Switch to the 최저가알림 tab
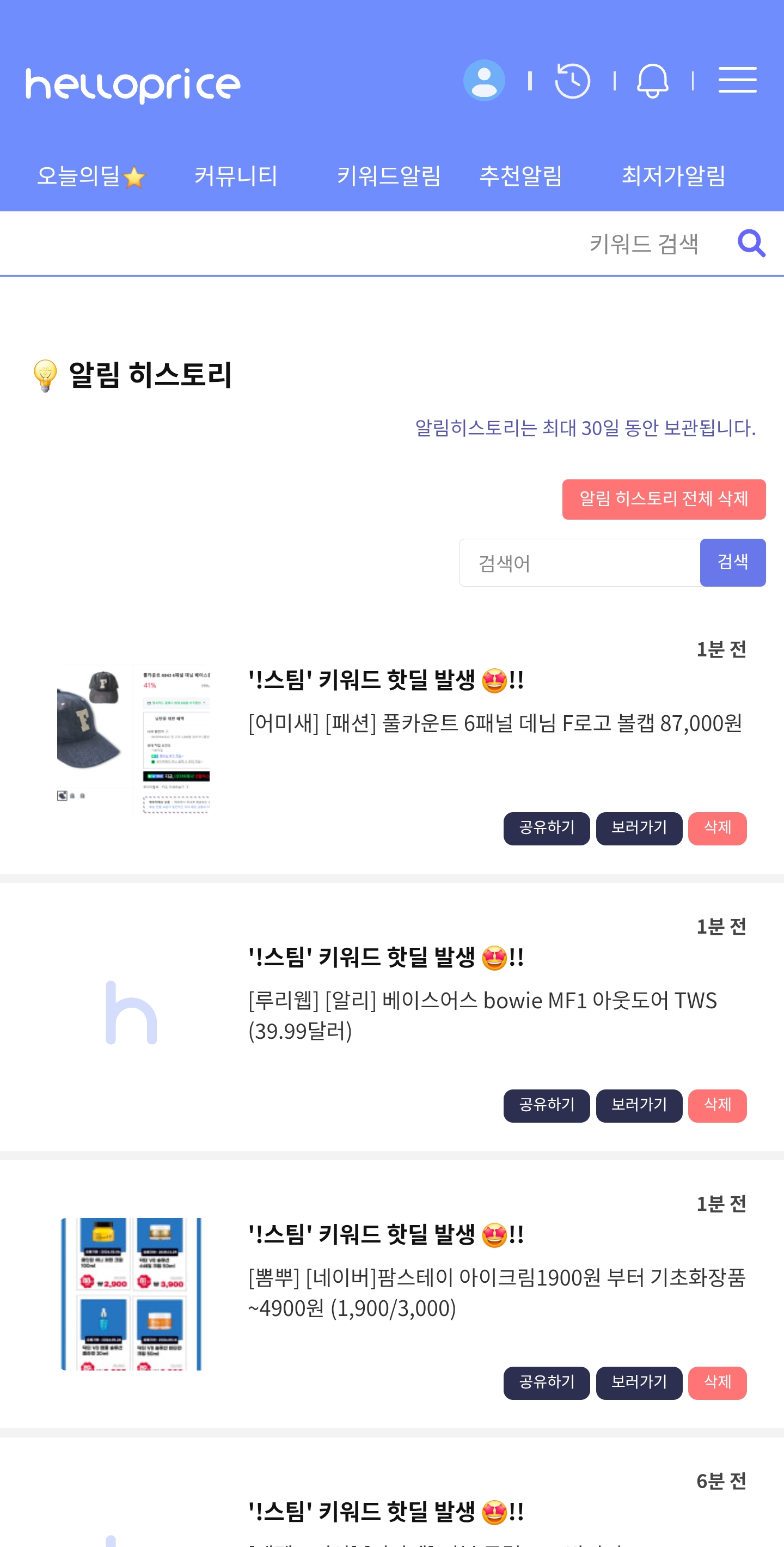The image size is (784, 1547). click(x=673, y=176)
